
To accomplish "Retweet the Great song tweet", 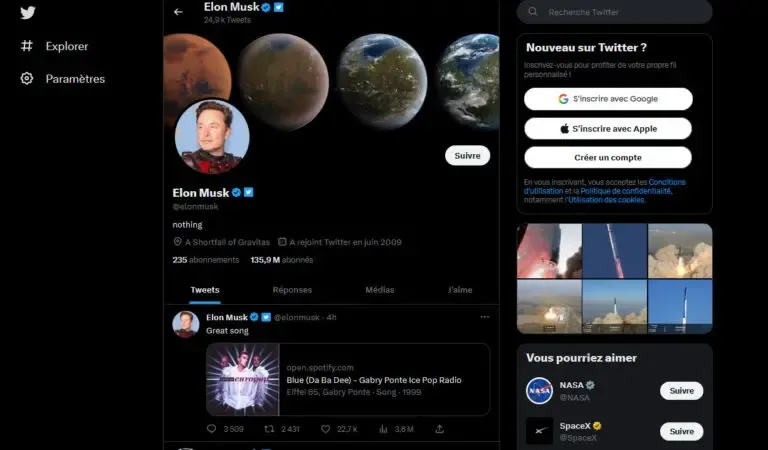I will pyautogui.click(x=269, y=429).
